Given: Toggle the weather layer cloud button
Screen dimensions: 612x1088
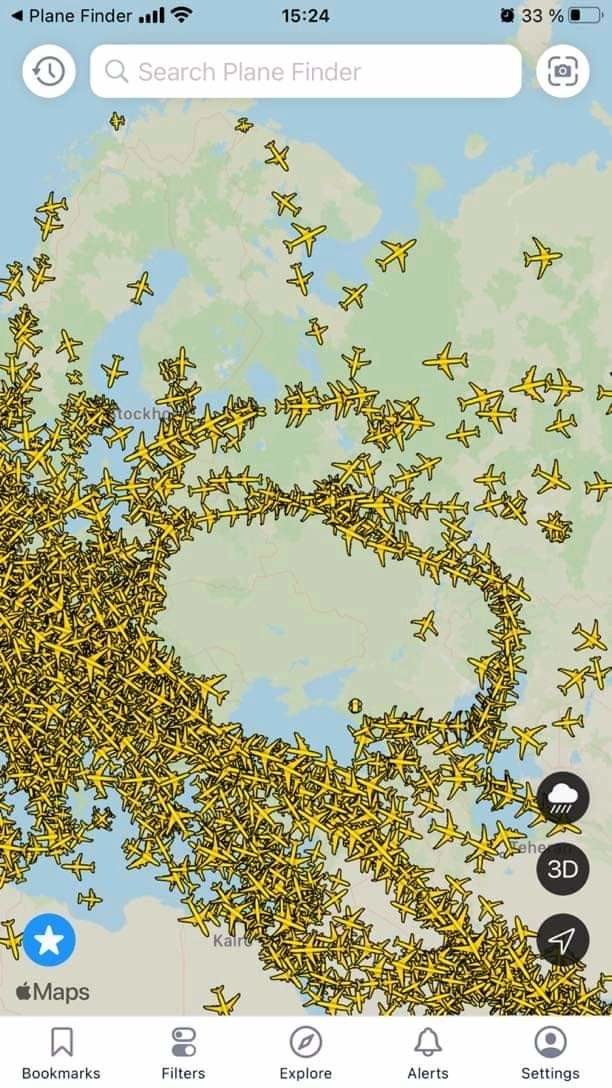Looking at the screenshot, I should tap(563, 798).
